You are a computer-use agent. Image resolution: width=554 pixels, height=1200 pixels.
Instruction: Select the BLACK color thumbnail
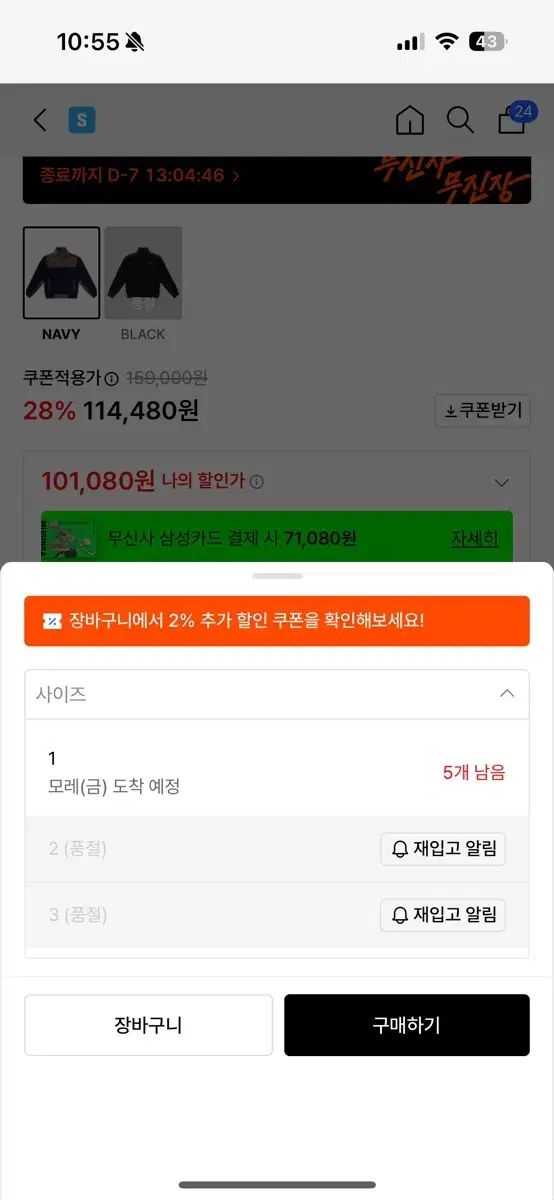click(x=143, y=273)
